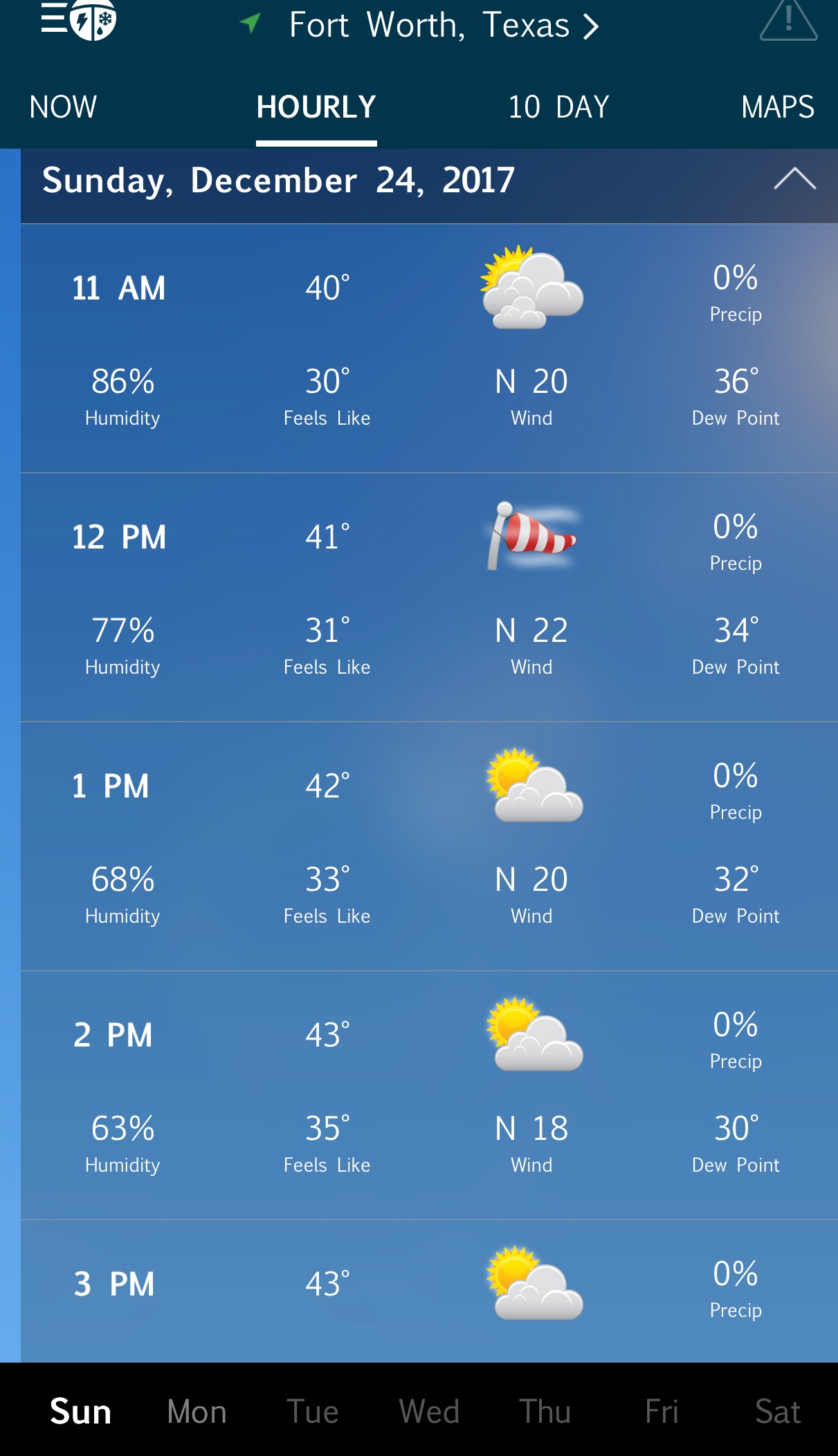Jump to Mon hourly forecast

pyautogui.click(x=197, y=1411)
